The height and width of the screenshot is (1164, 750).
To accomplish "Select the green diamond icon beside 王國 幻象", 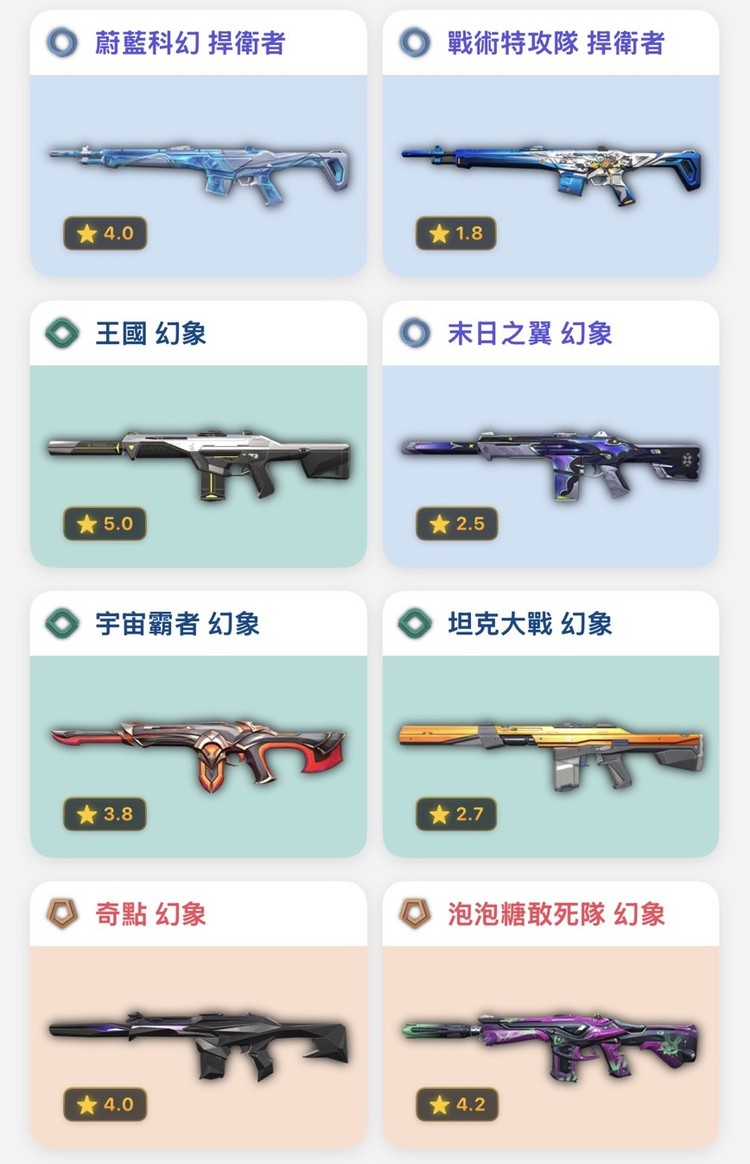I will pos(61,334).
